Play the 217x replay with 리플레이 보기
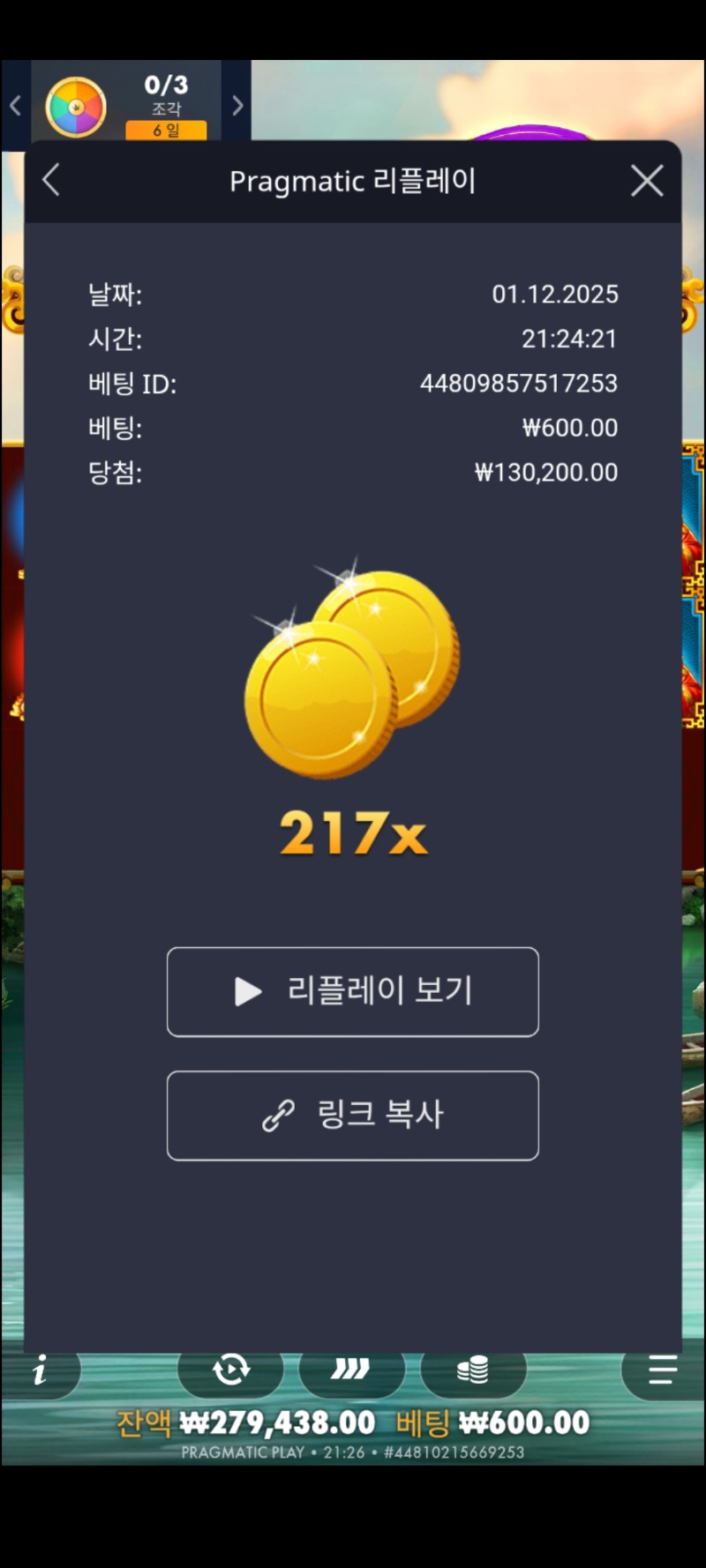This screenshot has width=706, height=1568. pyautogui.click(x=352, y=991)
